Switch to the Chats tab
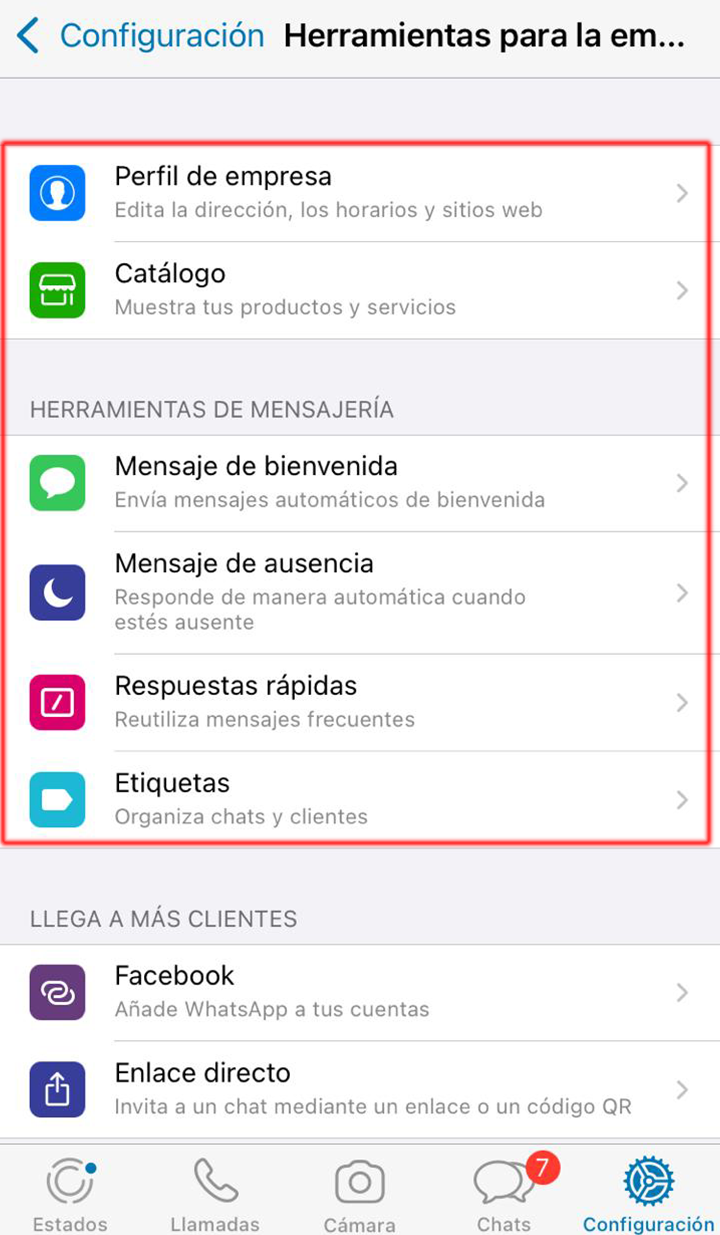 pyautogui.click(x=505, y=1194)
